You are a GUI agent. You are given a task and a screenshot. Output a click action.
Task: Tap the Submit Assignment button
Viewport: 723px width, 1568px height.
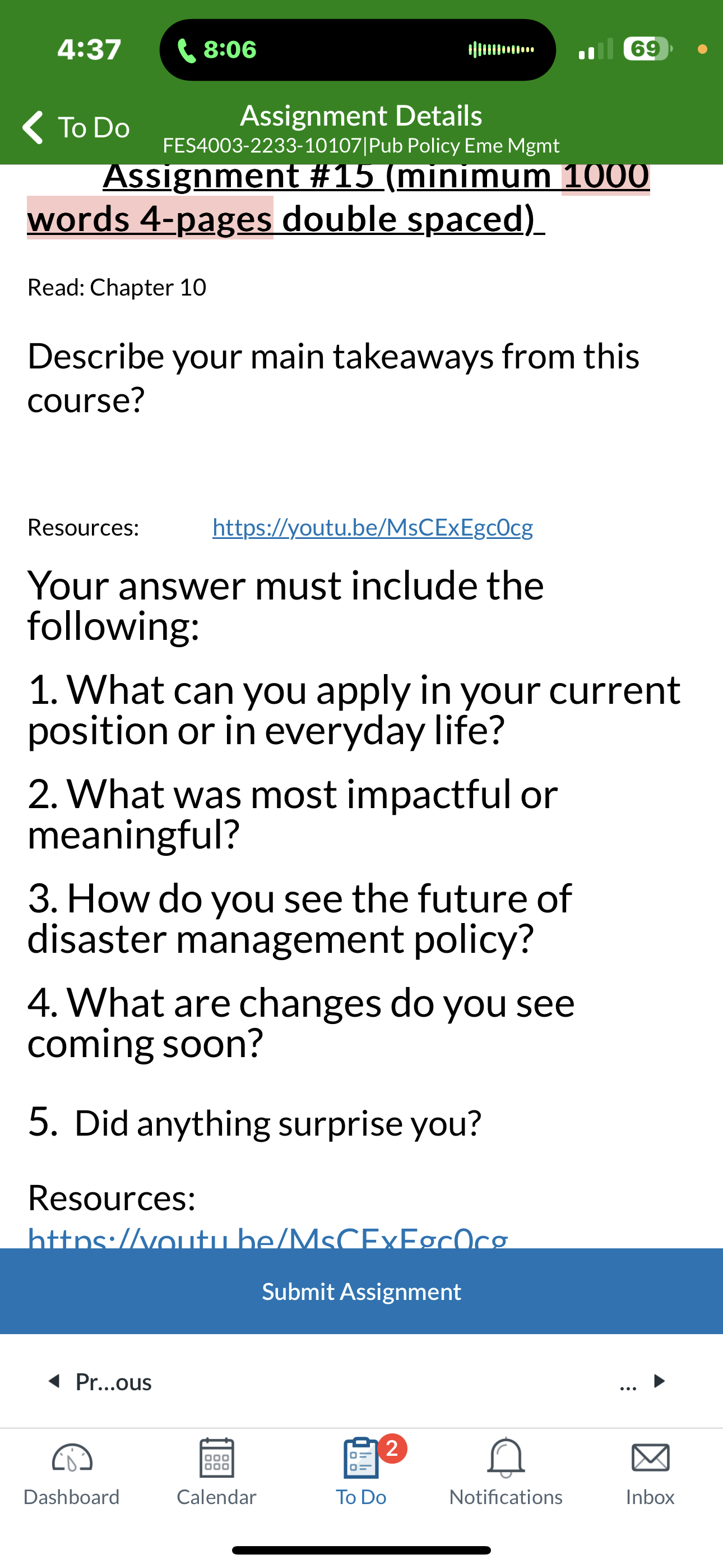click(361, 1291)
